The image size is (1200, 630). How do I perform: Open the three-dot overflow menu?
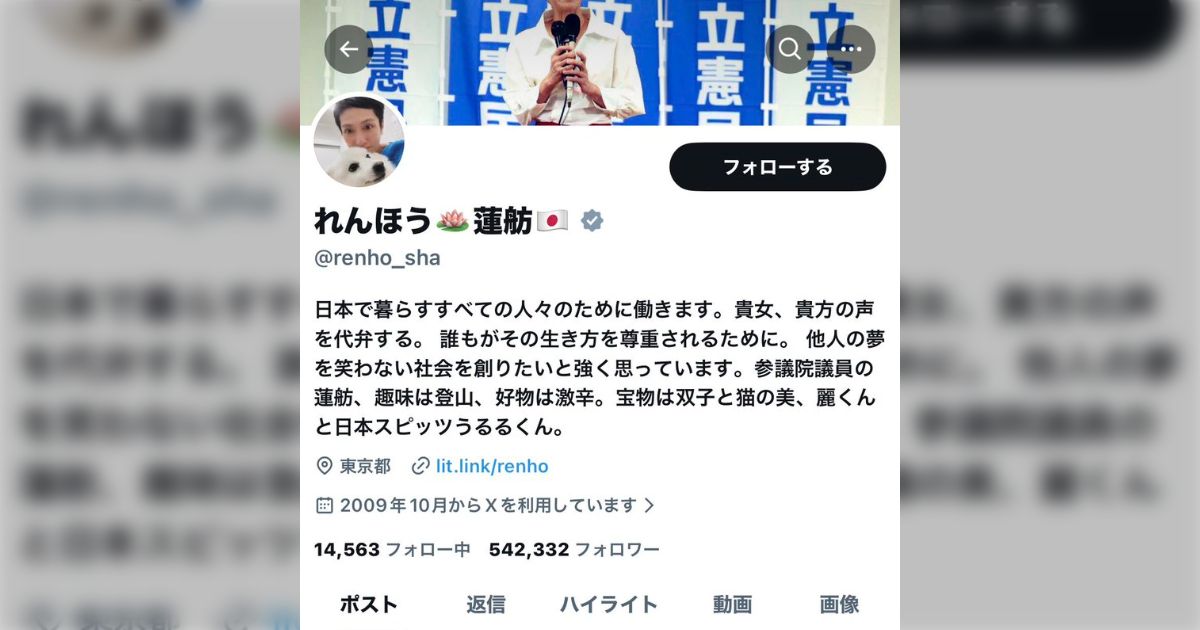[x=851, y=49]
